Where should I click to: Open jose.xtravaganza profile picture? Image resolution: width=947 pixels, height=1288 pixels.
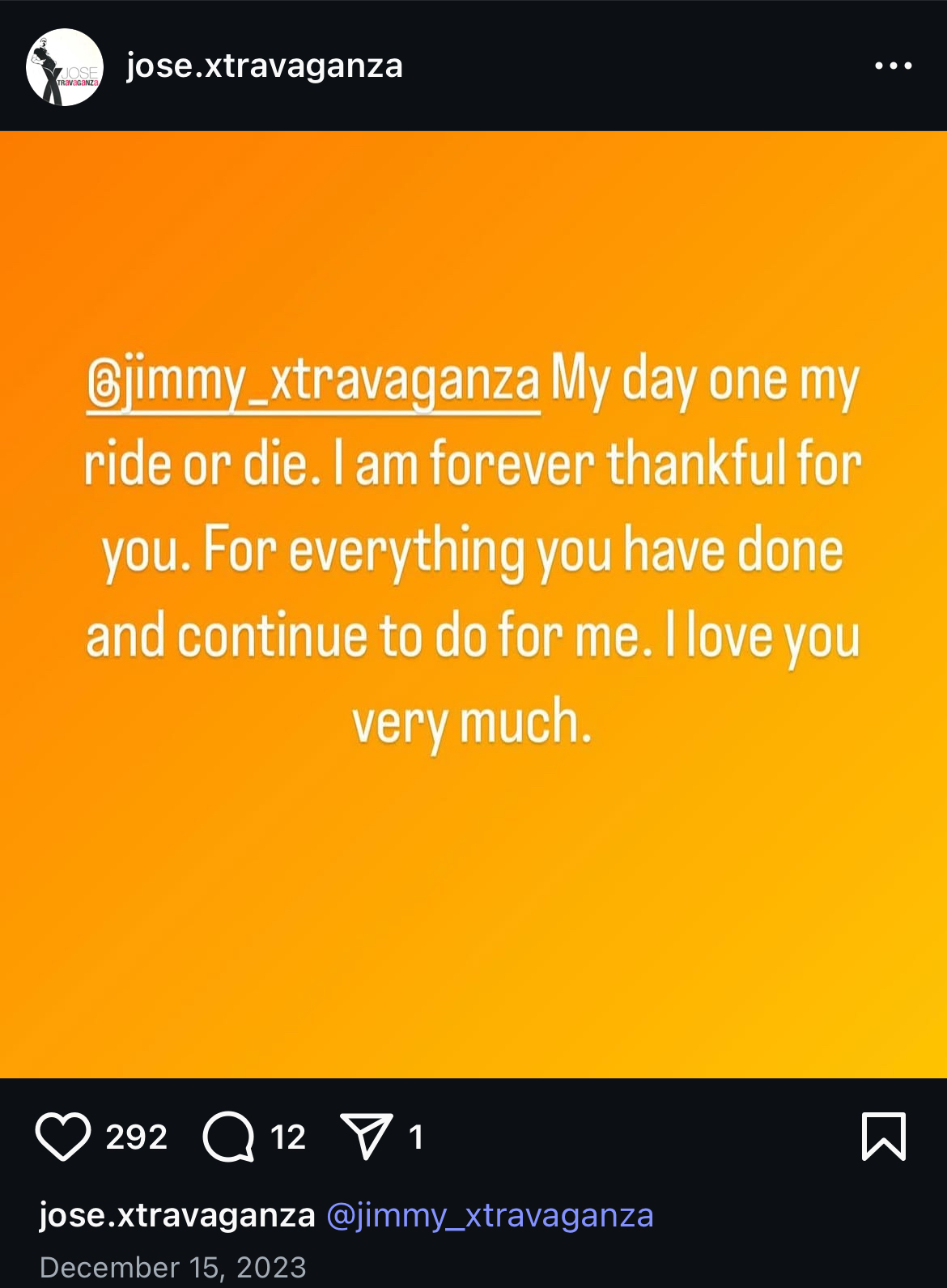tap(65, 67)
